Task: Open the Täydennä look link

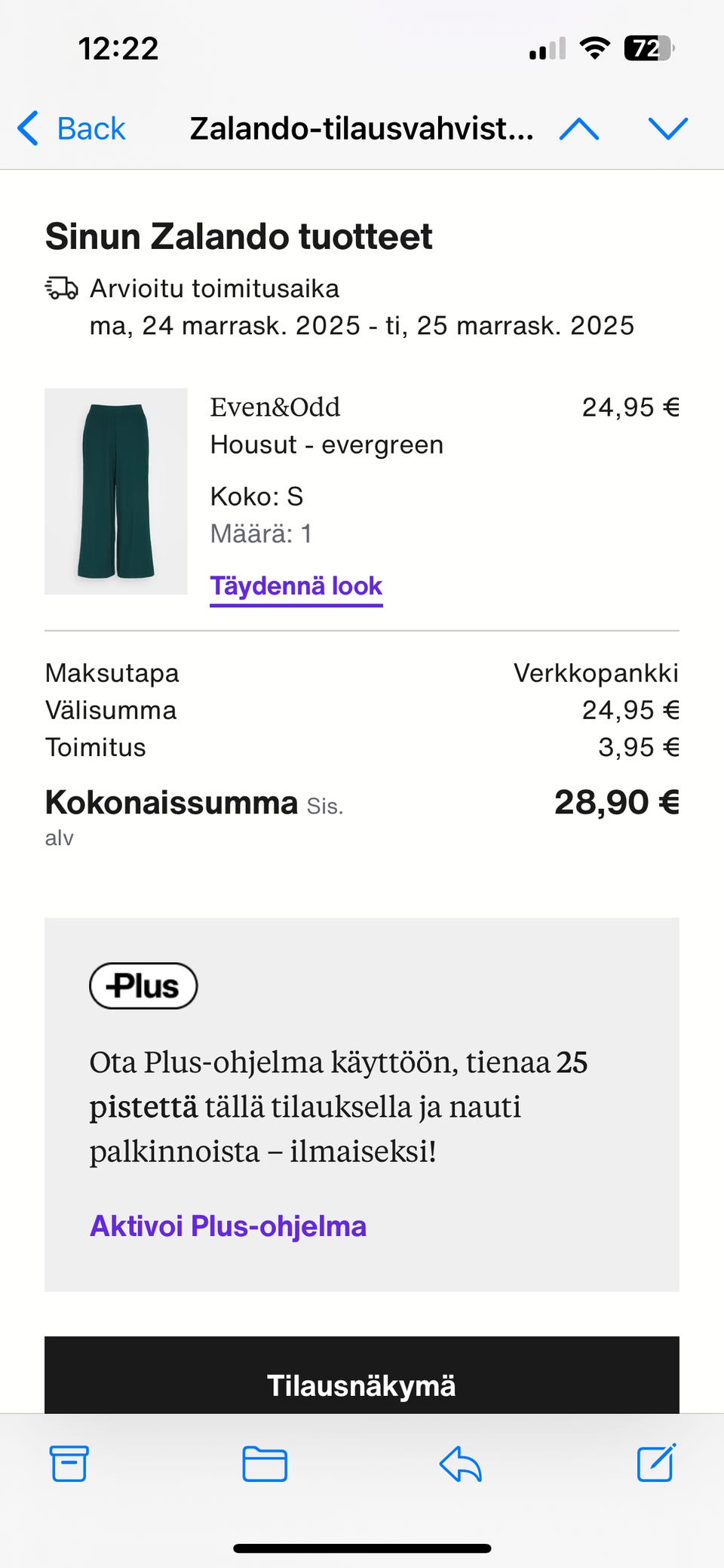Action: [296, 586]
